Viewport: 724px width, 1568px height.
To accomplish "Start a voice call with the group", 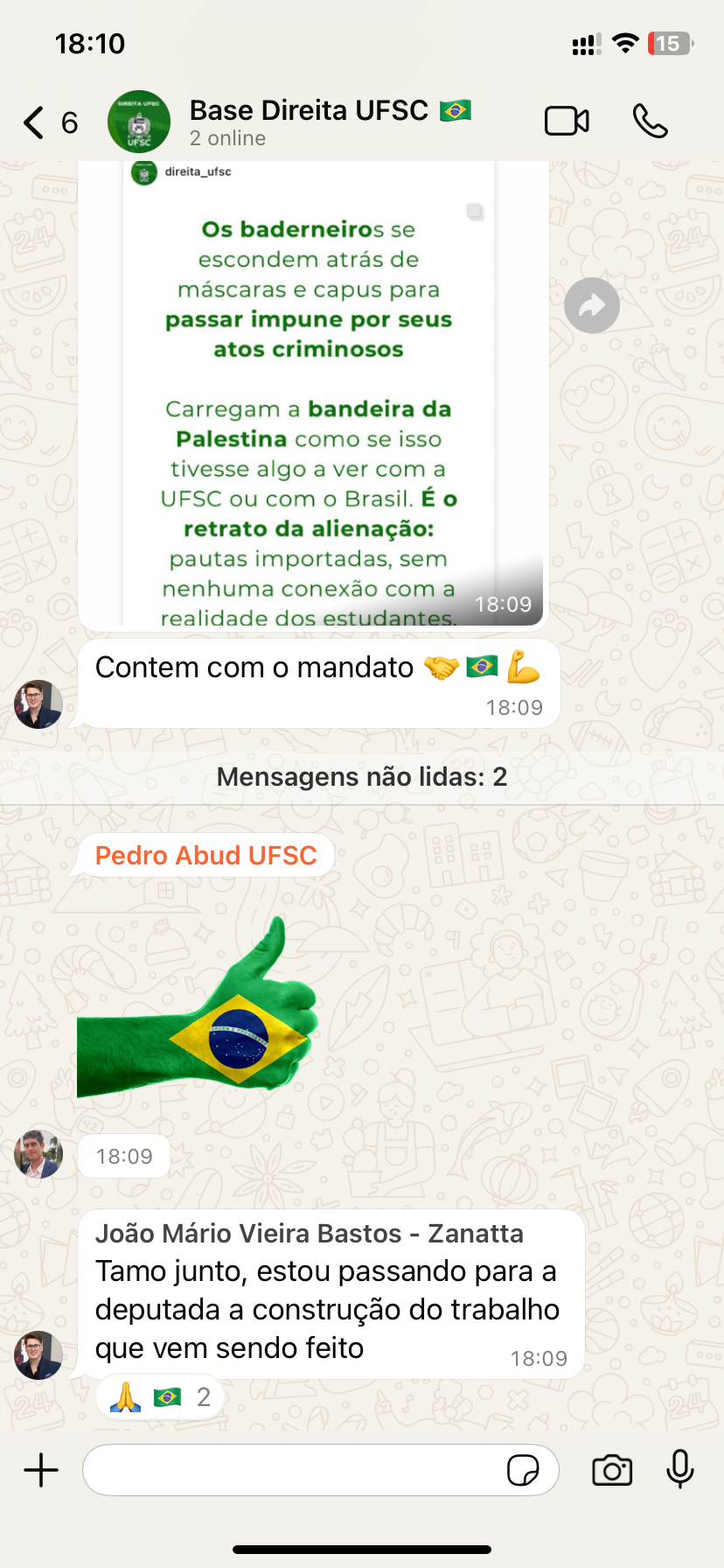I will [x=650, y=122].
